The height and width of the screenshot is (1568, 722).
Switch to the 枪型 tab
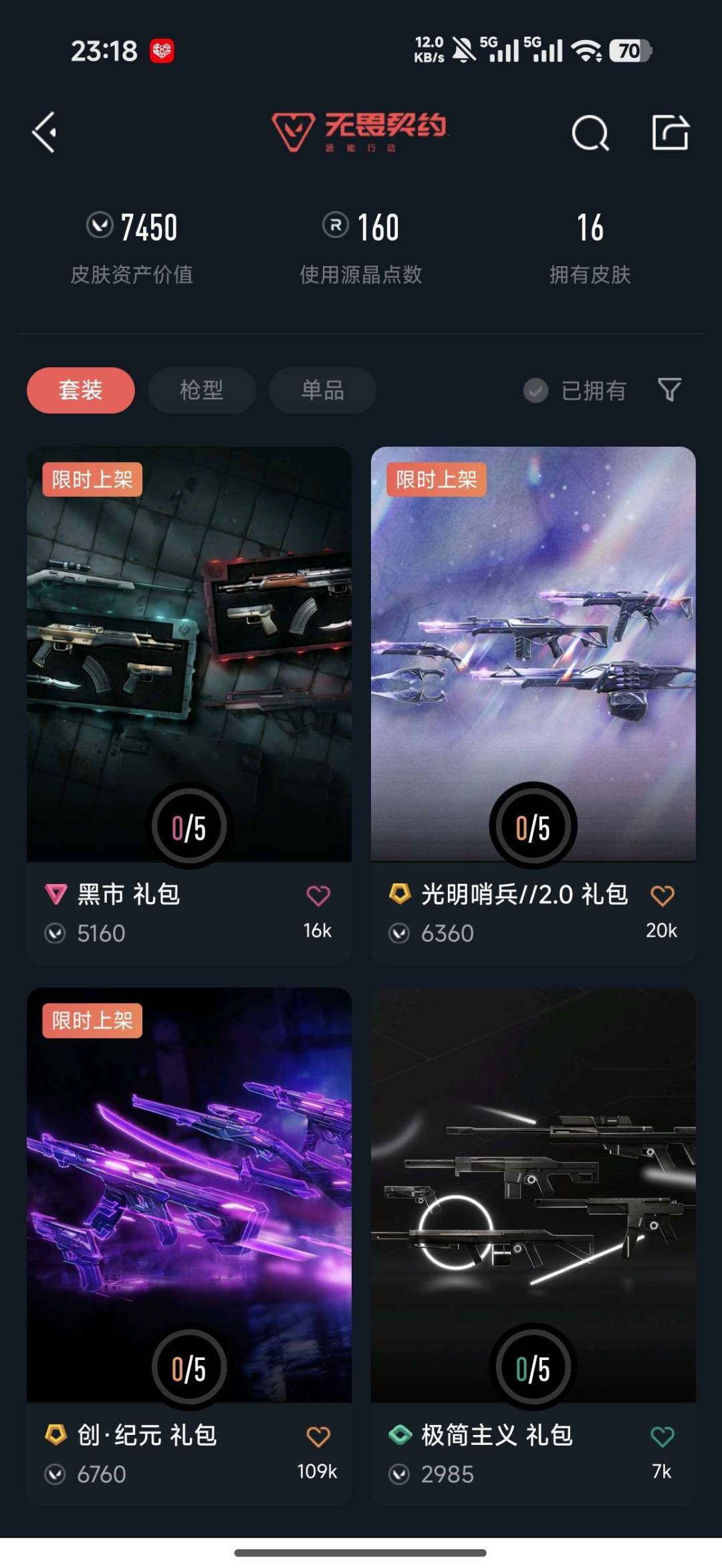[x=201, y=390]
